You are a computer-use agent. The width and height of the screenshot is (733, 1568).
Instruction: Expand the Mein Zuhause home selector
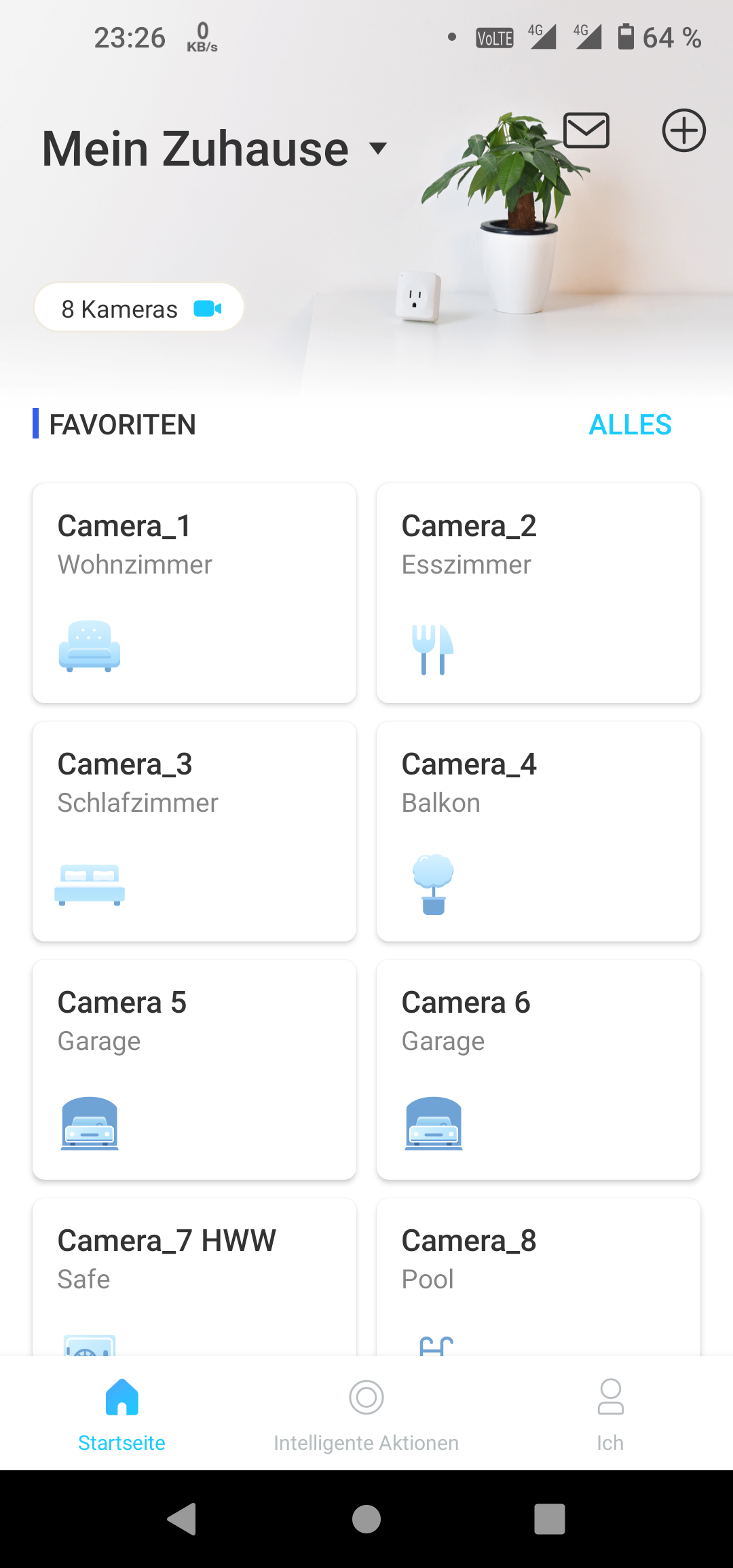(x=214, y=149)
